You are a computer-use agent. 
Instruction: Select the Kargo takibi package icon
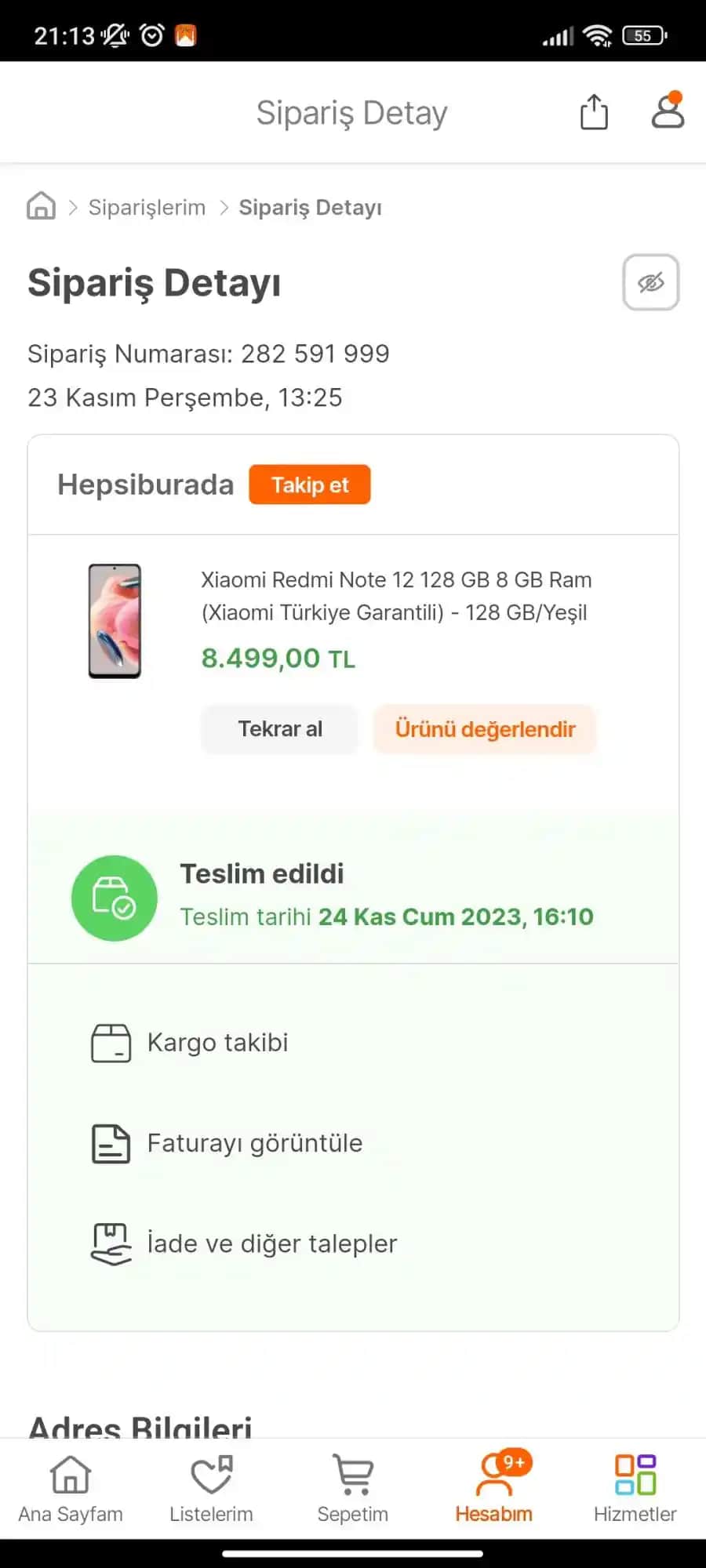(x=111, y=1043)
